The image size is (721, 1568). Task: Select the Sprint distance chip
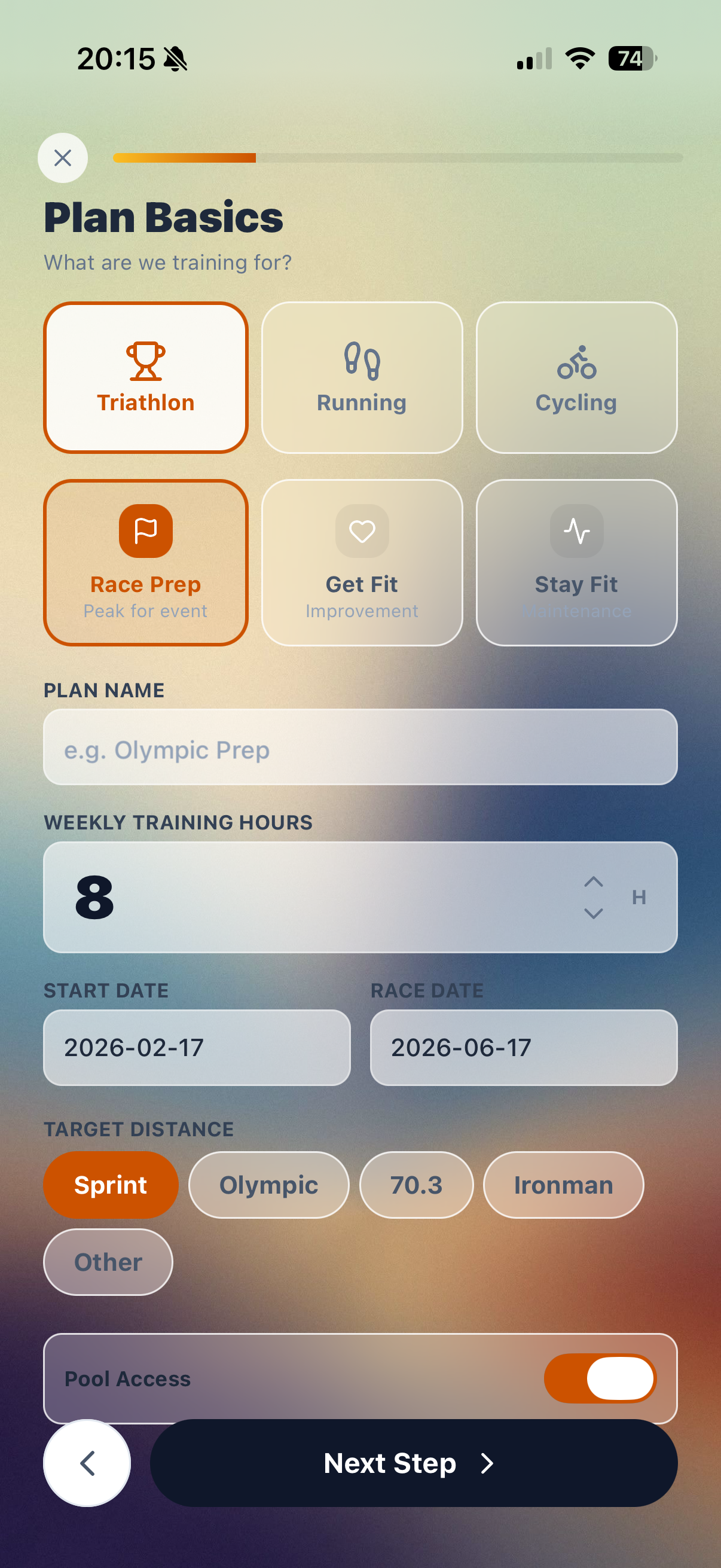click(x=111, y=1185)
